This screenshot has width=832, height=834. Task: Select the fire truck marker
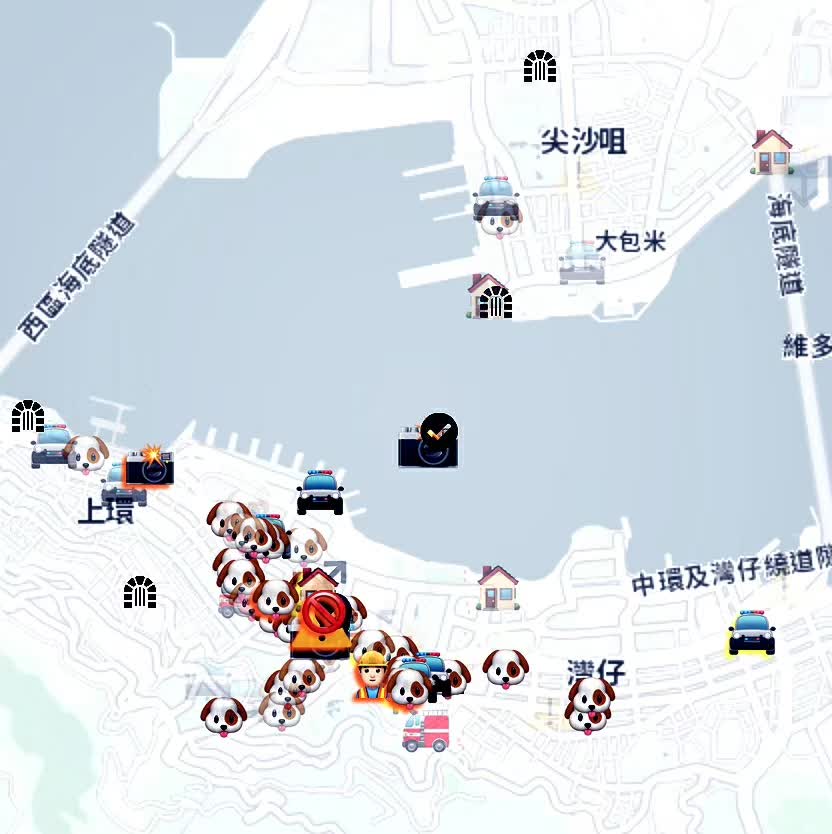coord(426,730)
